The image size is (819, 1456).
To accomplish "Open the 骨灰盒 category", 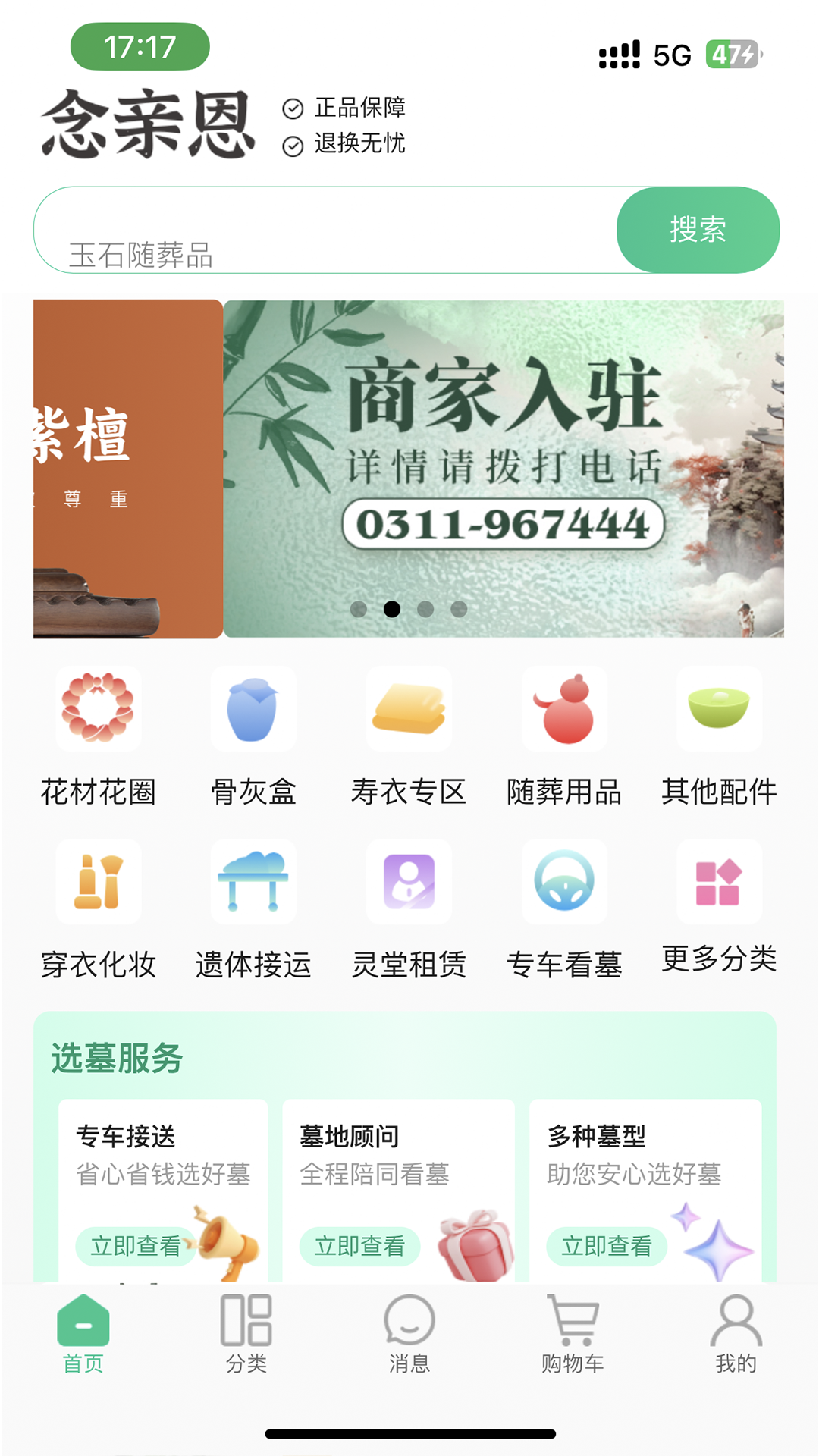I will click(253, 736).
